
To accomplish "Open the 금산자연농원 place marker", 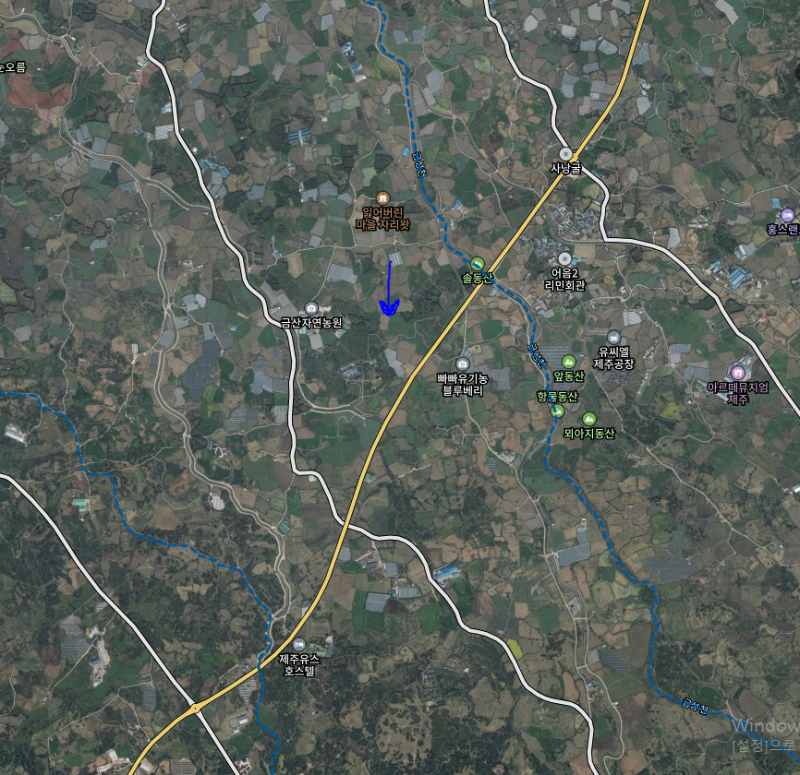I will (311, 308).
